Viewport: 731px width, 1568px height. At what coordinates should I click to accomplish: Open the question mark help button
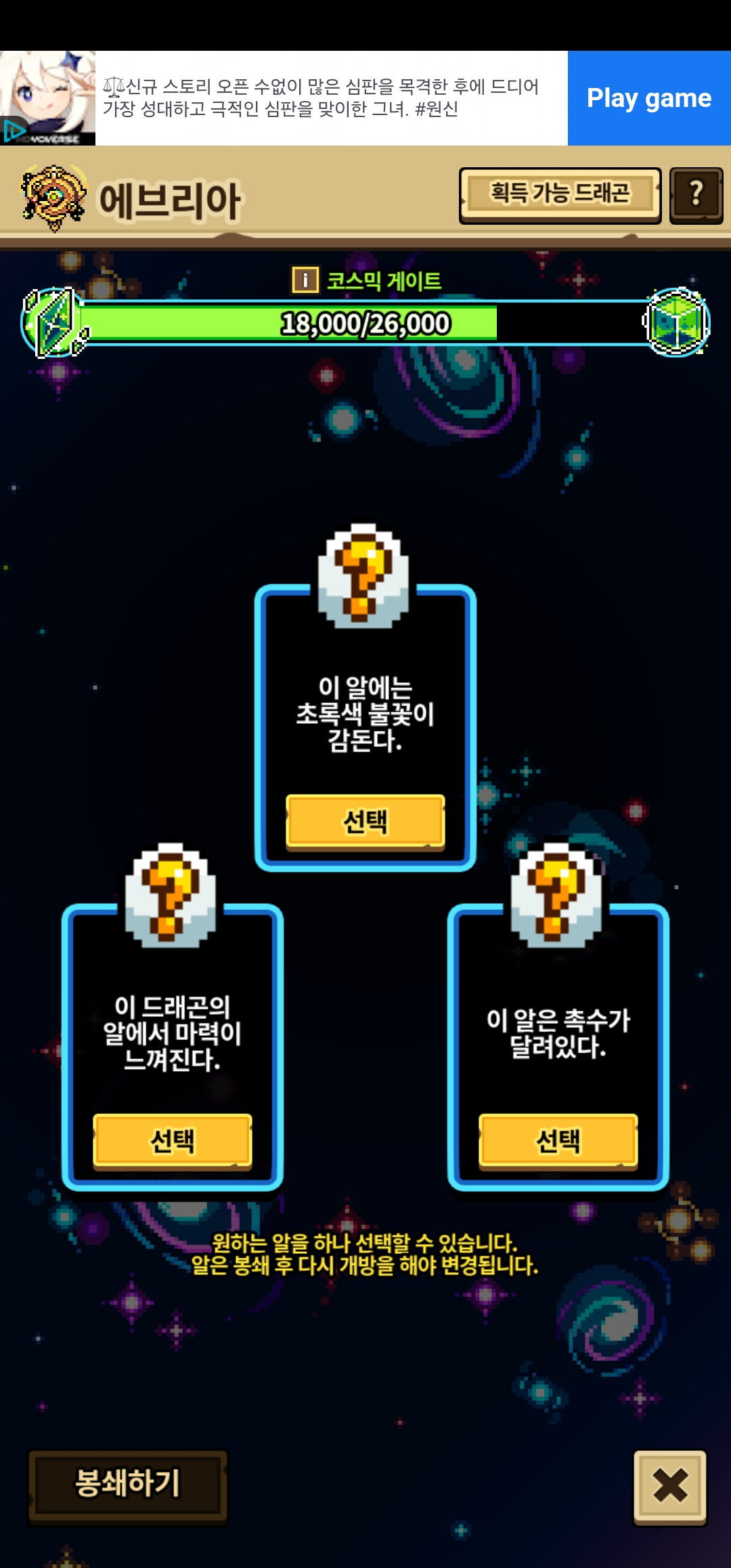(696, 195)
